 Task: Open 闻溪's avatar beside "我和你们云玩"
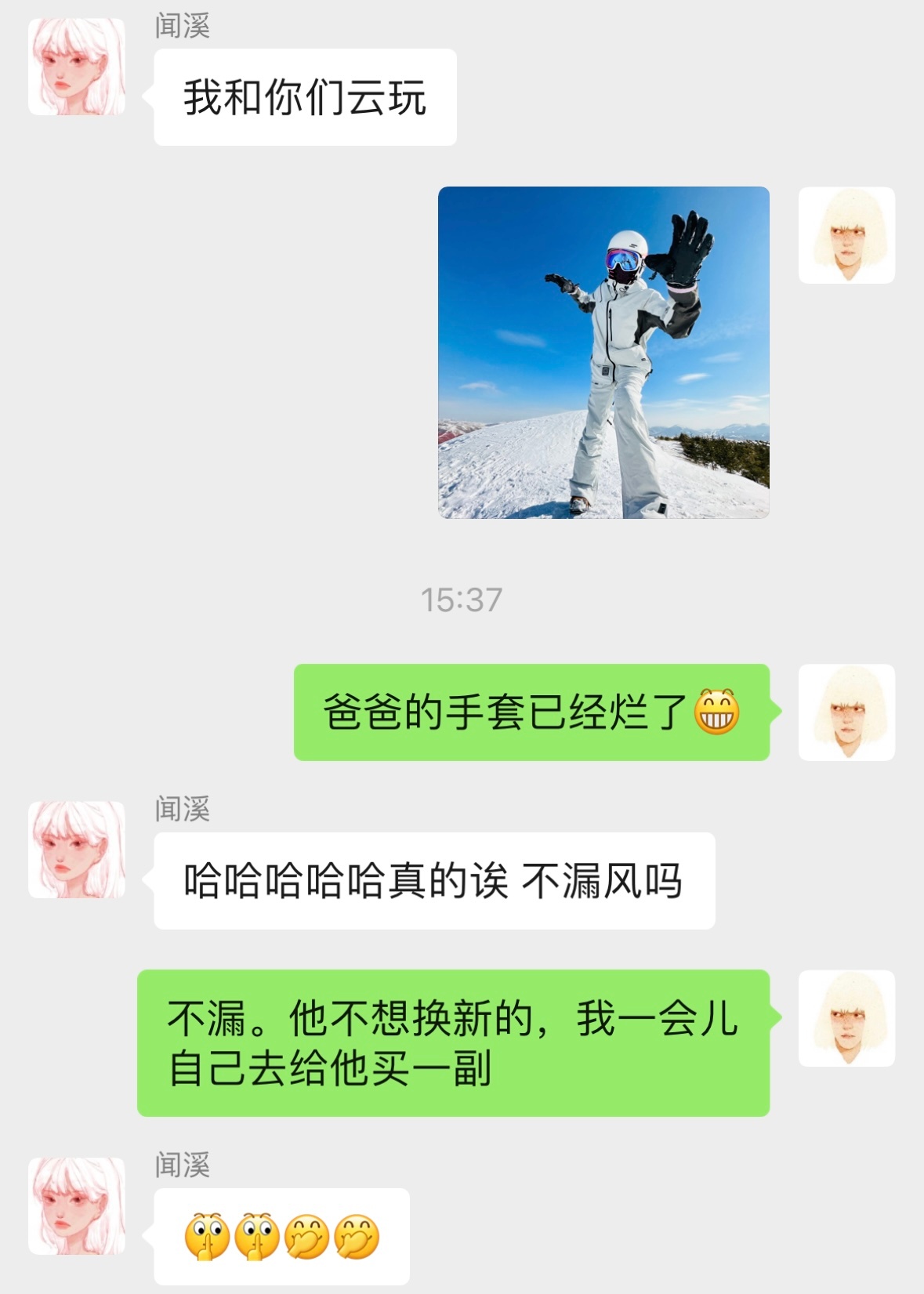click(77, 67)
